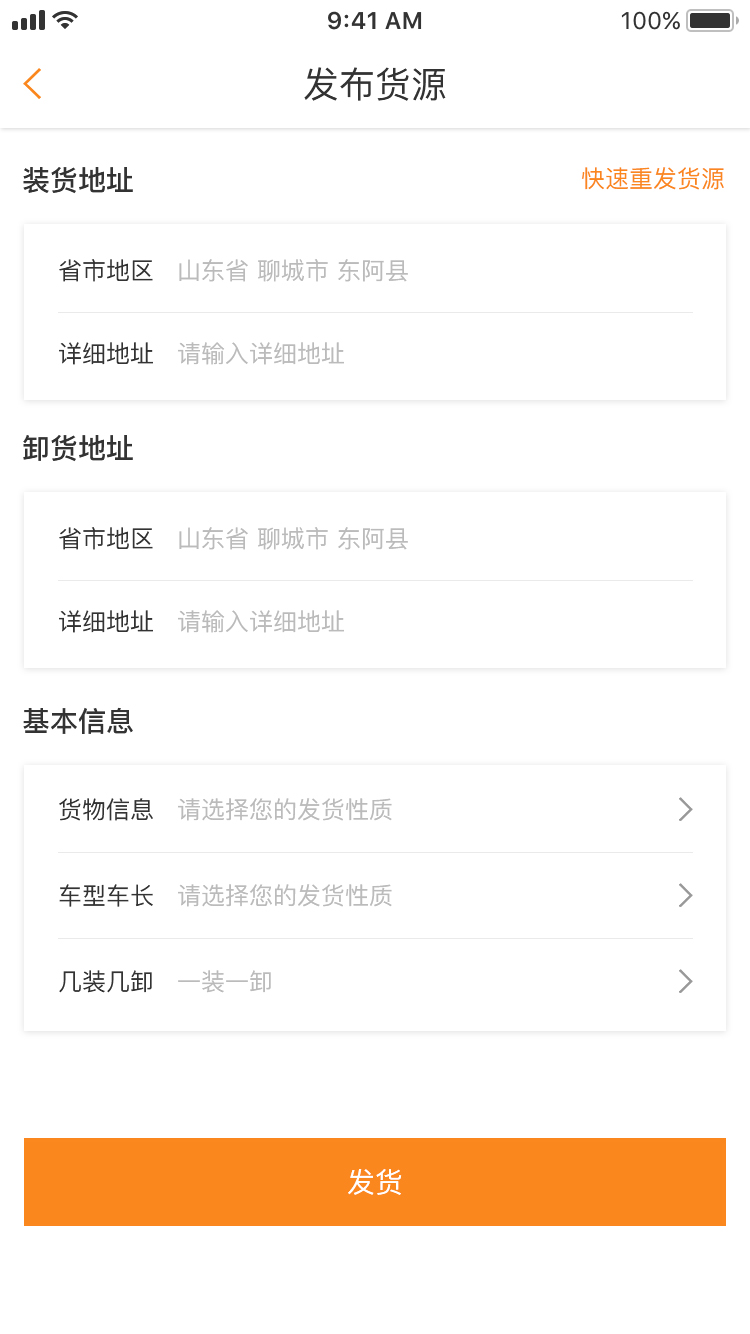This screenshot has height=1334, width=750.
Task: Go back using the orange arrow
Action: [33, 84]
